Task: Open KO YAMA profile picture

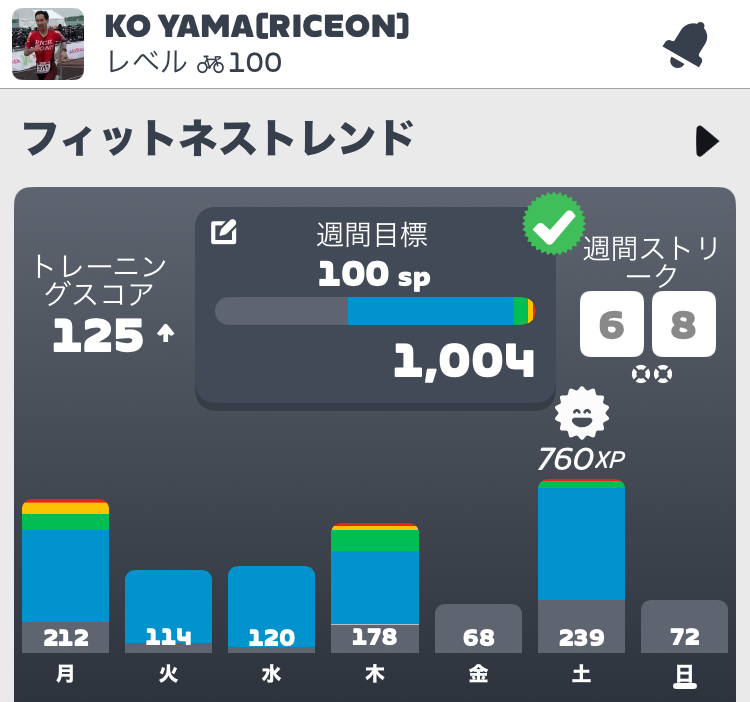Action: pos(47,44)
